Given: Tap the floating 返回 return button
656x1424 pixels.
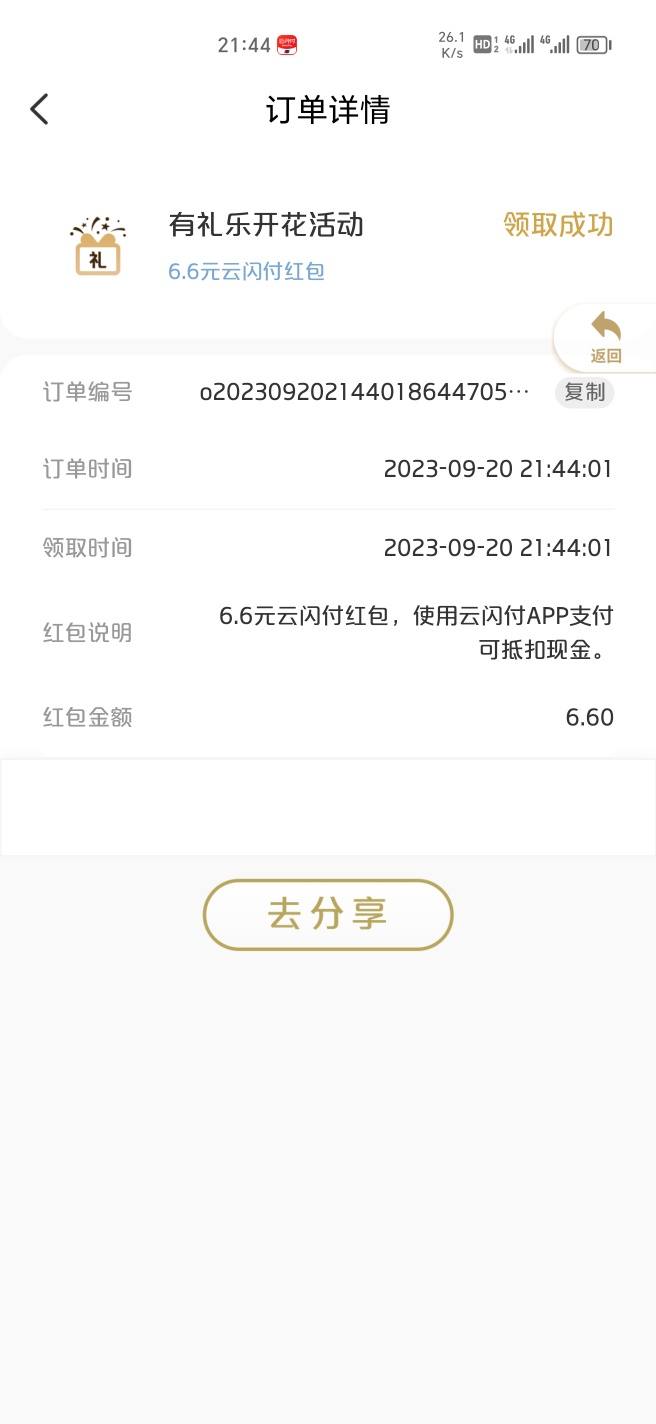Looking at the screenshot, I should click(606, 339).
